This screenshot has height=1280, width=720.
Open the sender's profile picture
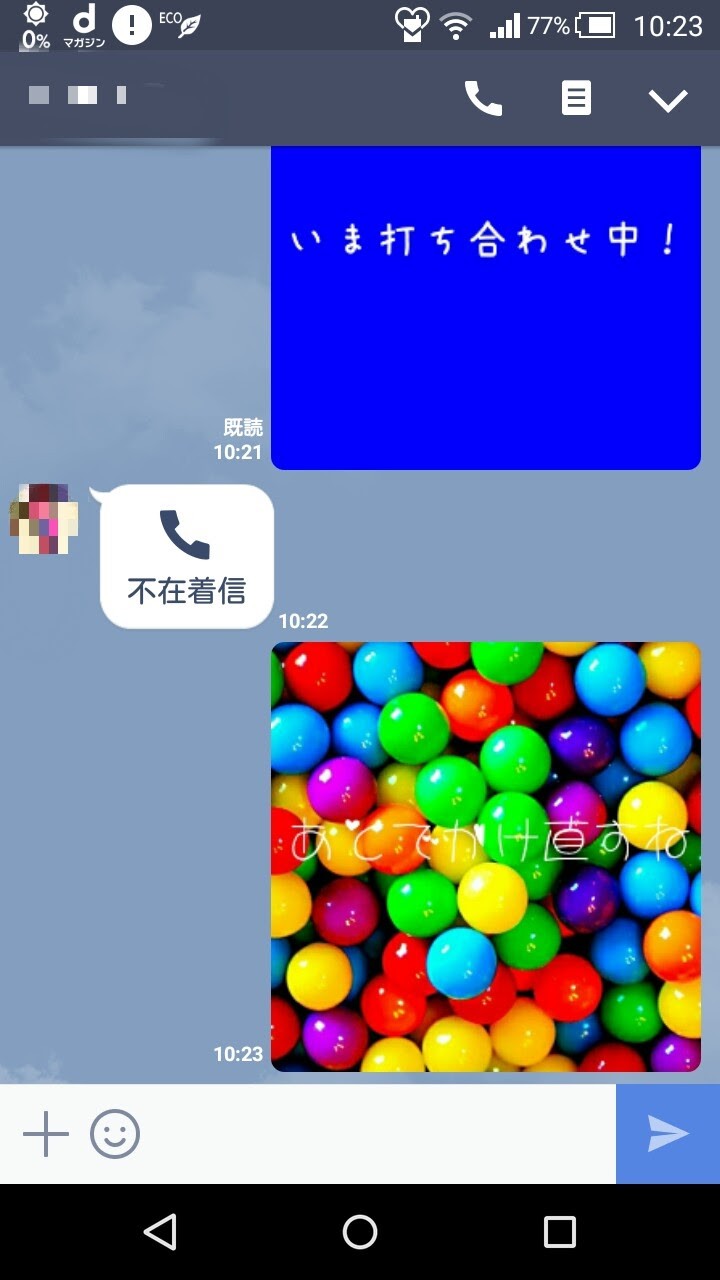click(x=44, y=518)
